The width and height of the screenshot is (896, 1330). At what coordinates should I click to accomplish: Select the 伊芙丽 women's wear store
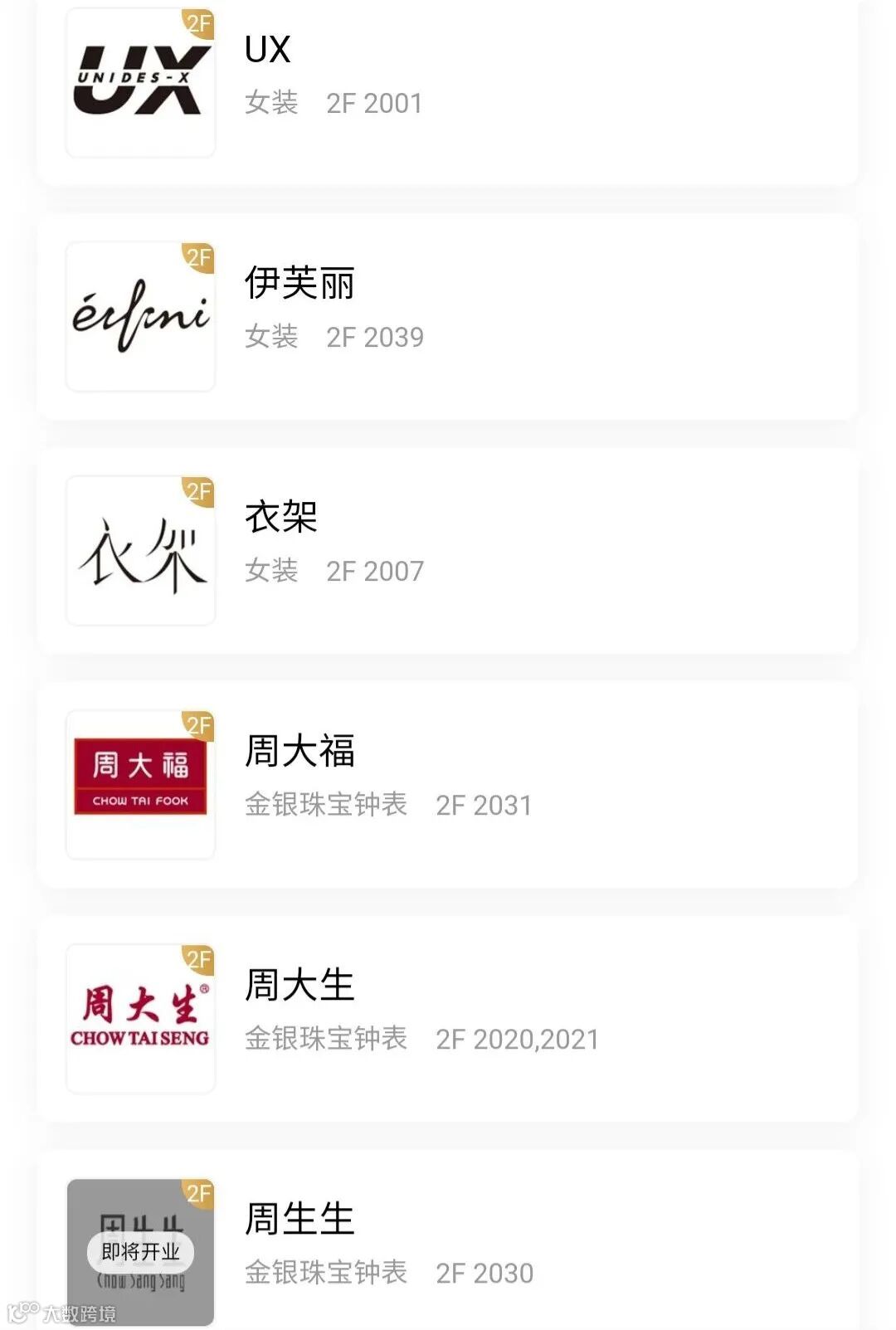click(x=448, y=315)
